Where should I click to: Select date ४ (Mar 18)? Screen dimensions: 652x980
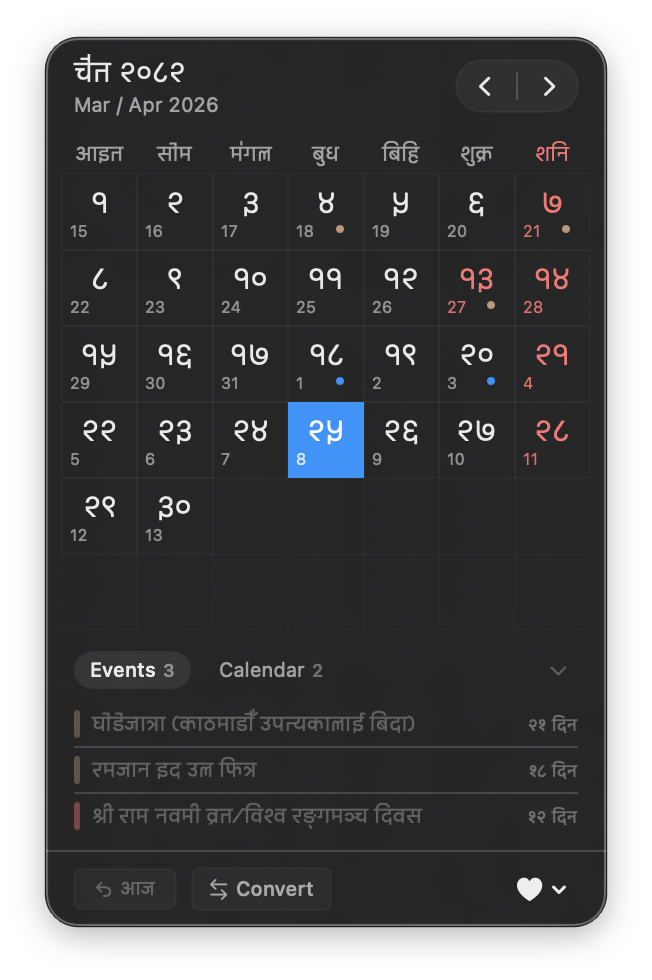tap(325, 212)
